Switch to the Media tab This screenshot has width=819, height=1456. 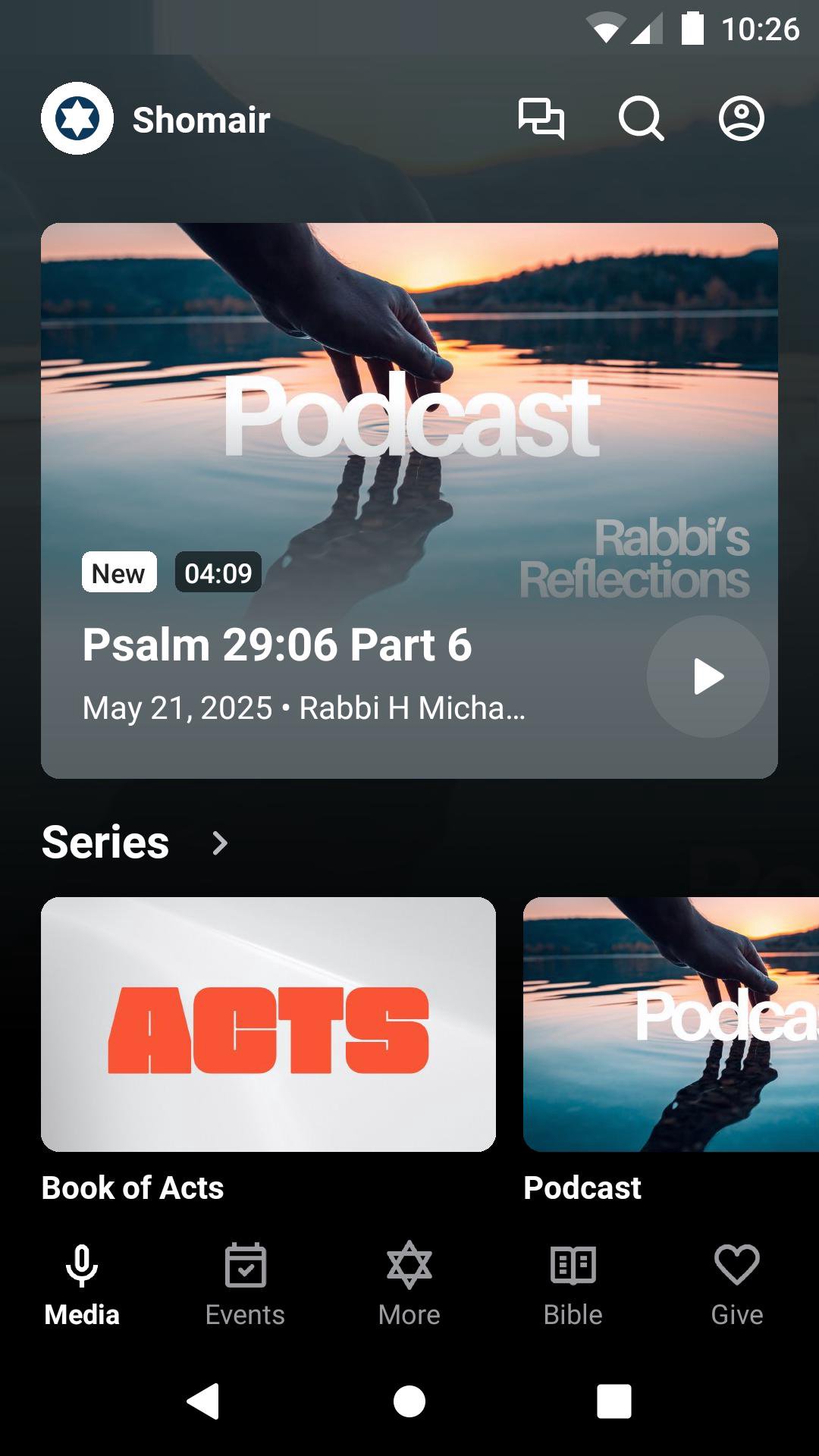pos(82,1283)
